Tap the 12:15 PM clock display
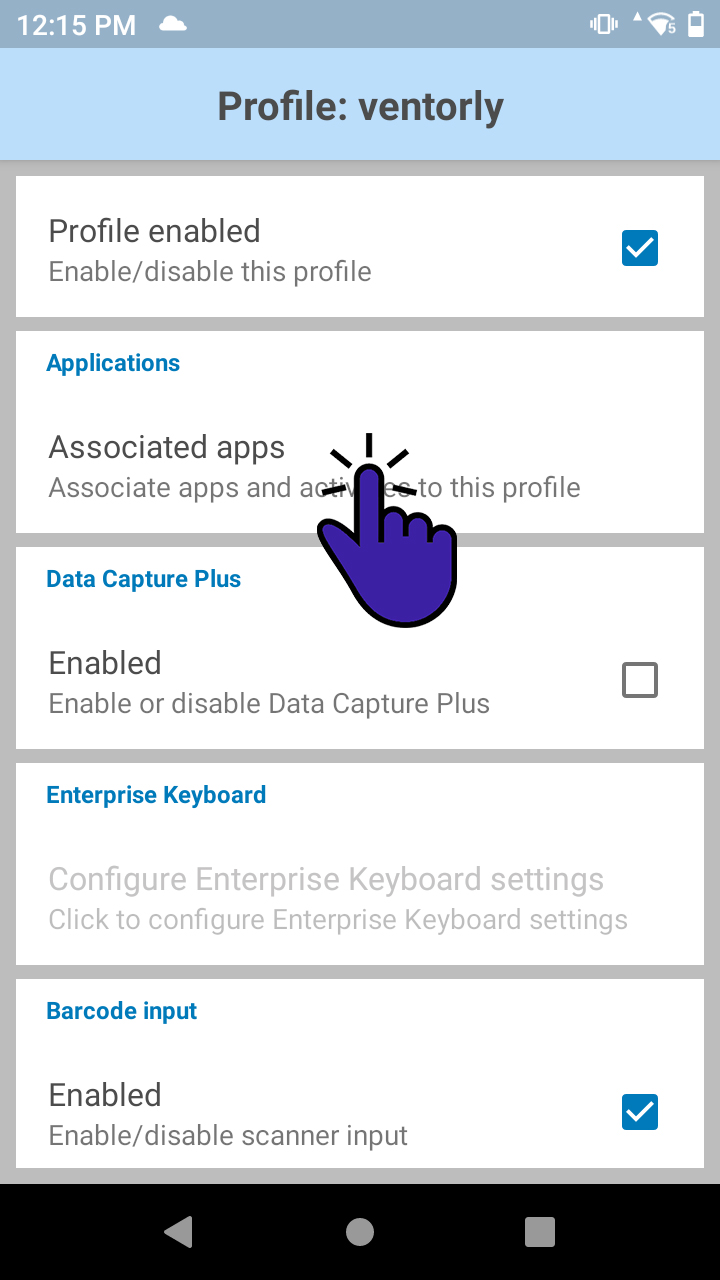Image resolution: width=720 pixels, height=1280 pixels. pos(76,26)
